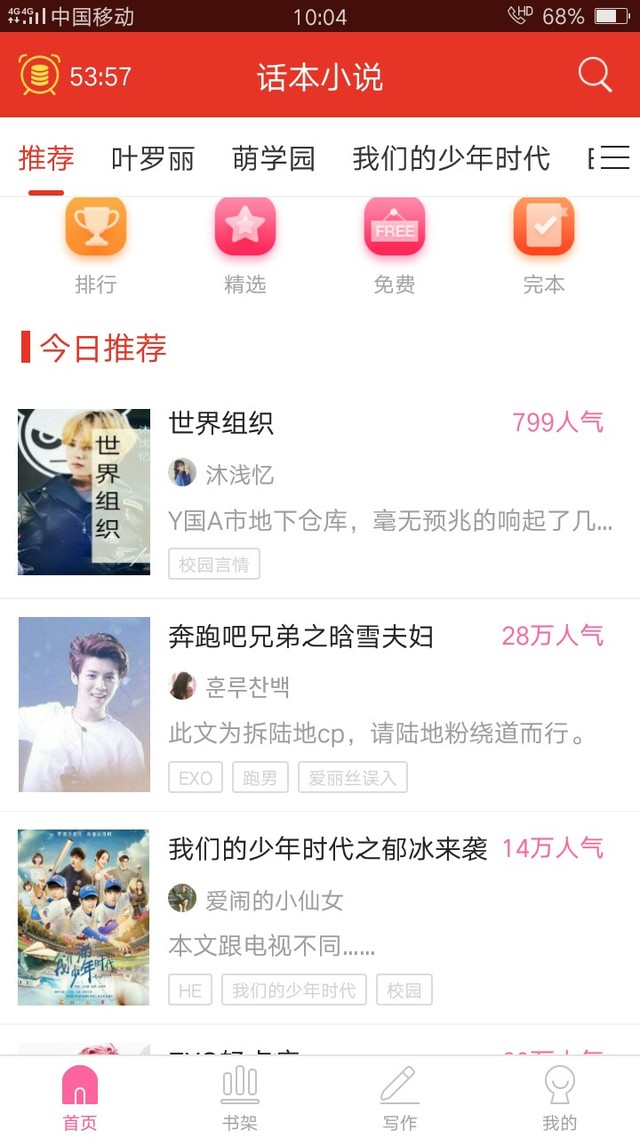Open the search magnifier icon
The height and width of the screenshot is (1138, 640).
[594, 75]
